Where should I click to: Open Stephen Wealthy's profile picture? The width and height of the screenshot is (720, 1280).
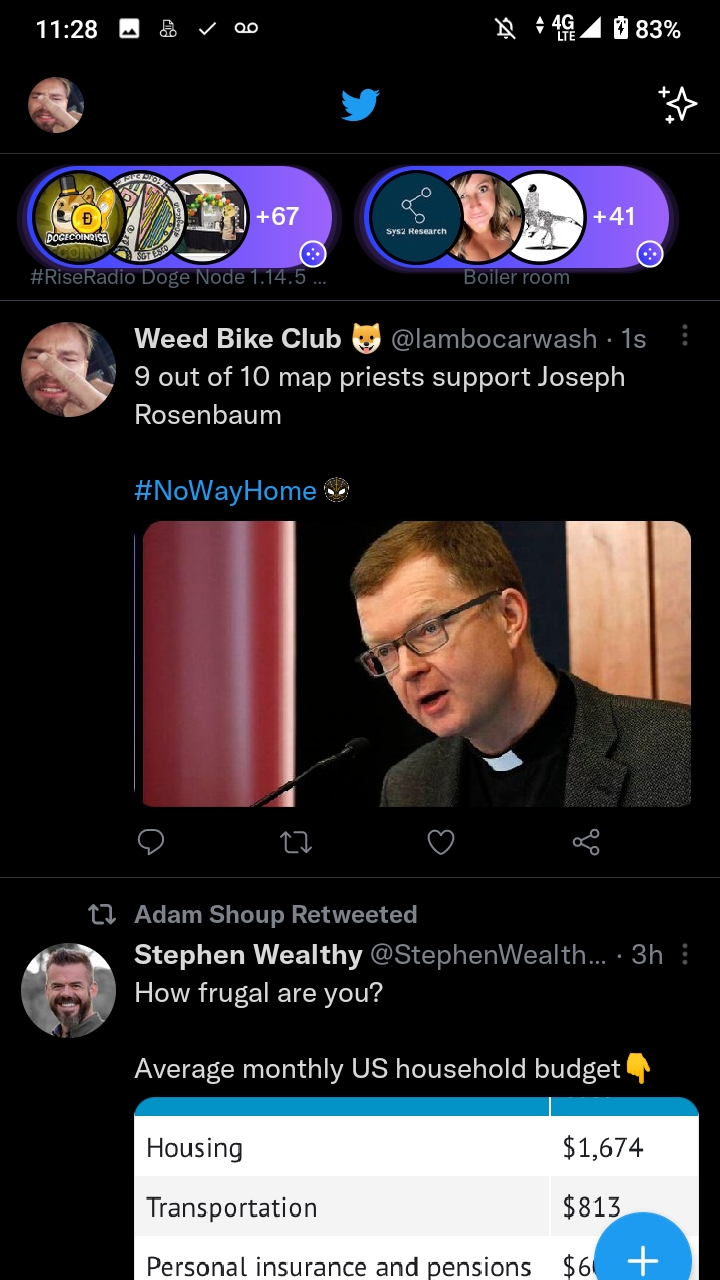(x=68, y=990)
